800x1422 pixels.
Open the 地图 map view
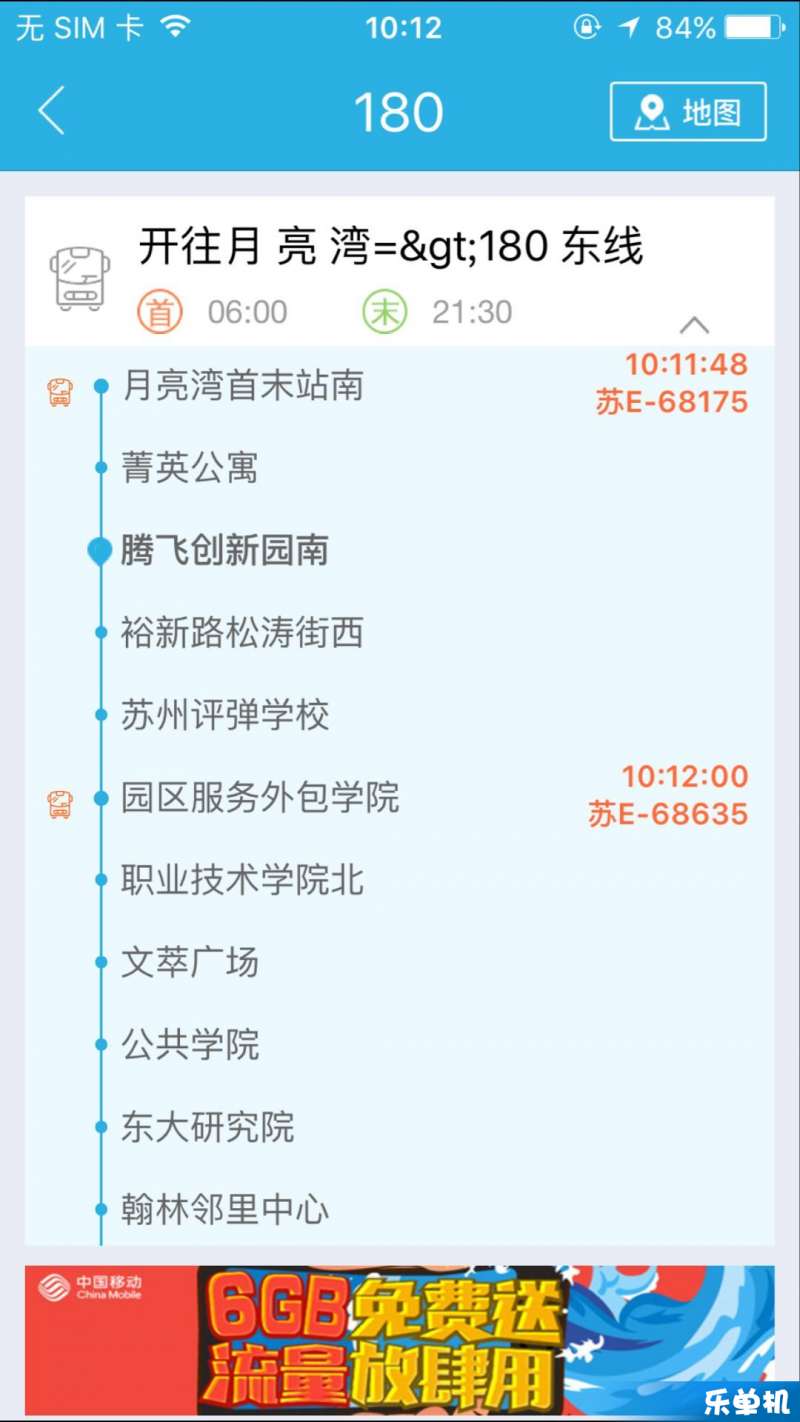(x=688, y=112)
